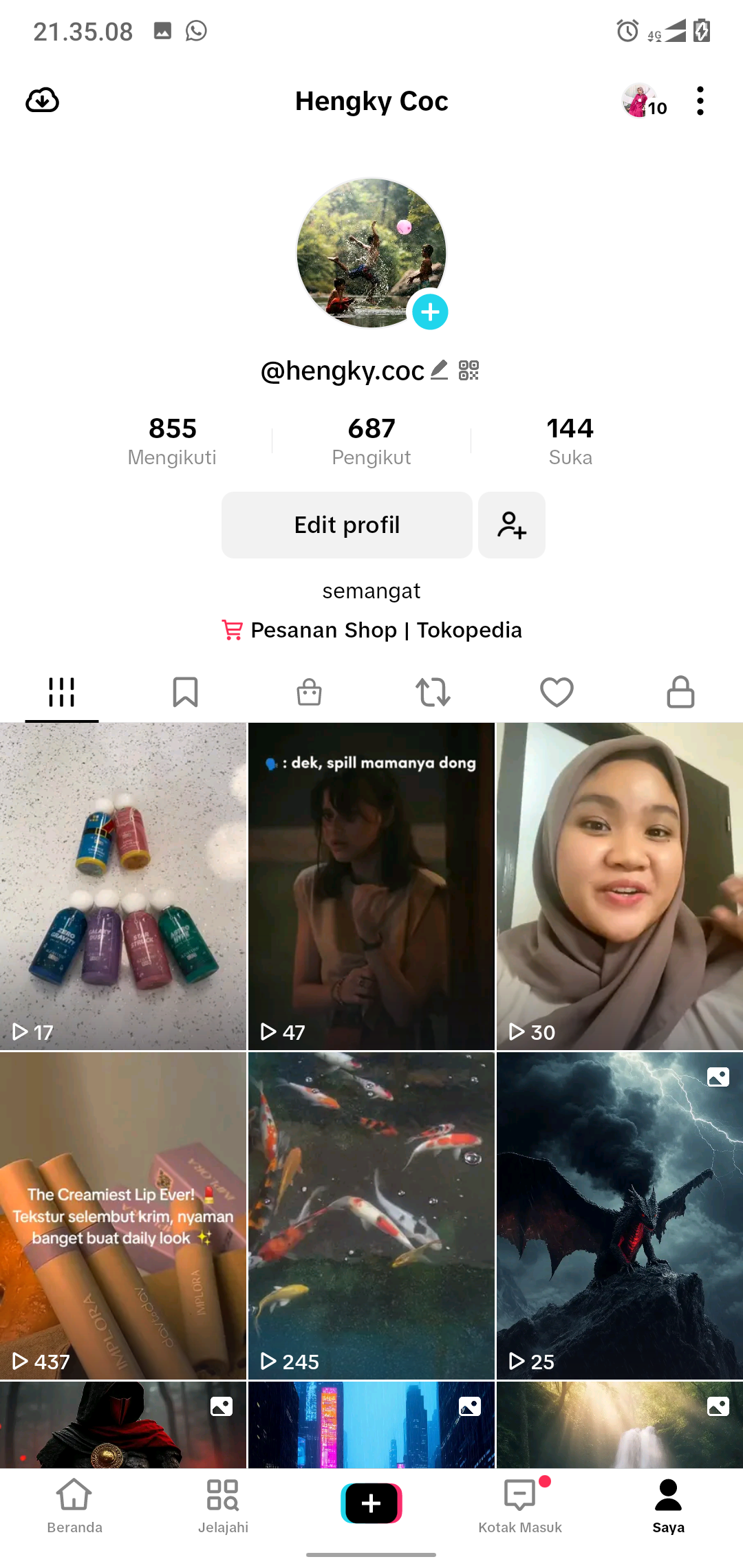Go to the Beranda tab
Screen dimensions: 743x1568
coord(74,1505)
